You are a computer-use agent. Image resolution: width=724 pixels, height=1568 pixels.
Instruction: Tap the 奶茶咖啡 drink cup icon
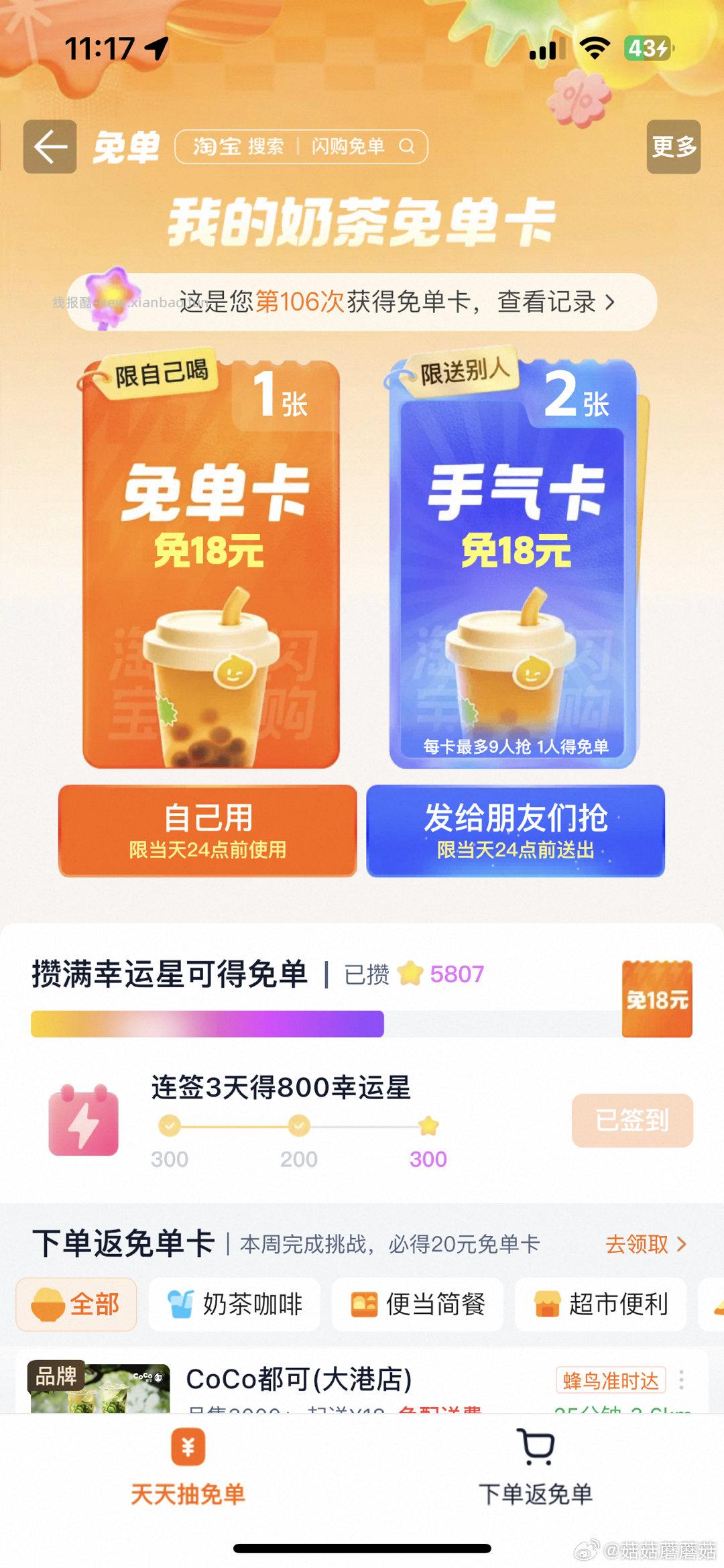178,1304
